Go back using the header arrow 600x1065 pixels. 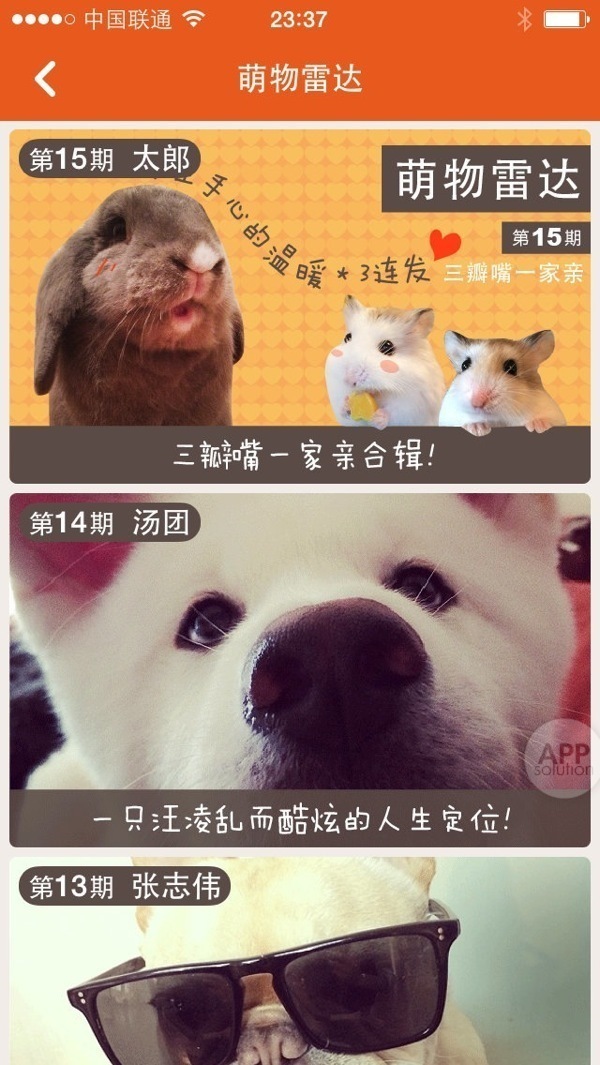(46, 78)
